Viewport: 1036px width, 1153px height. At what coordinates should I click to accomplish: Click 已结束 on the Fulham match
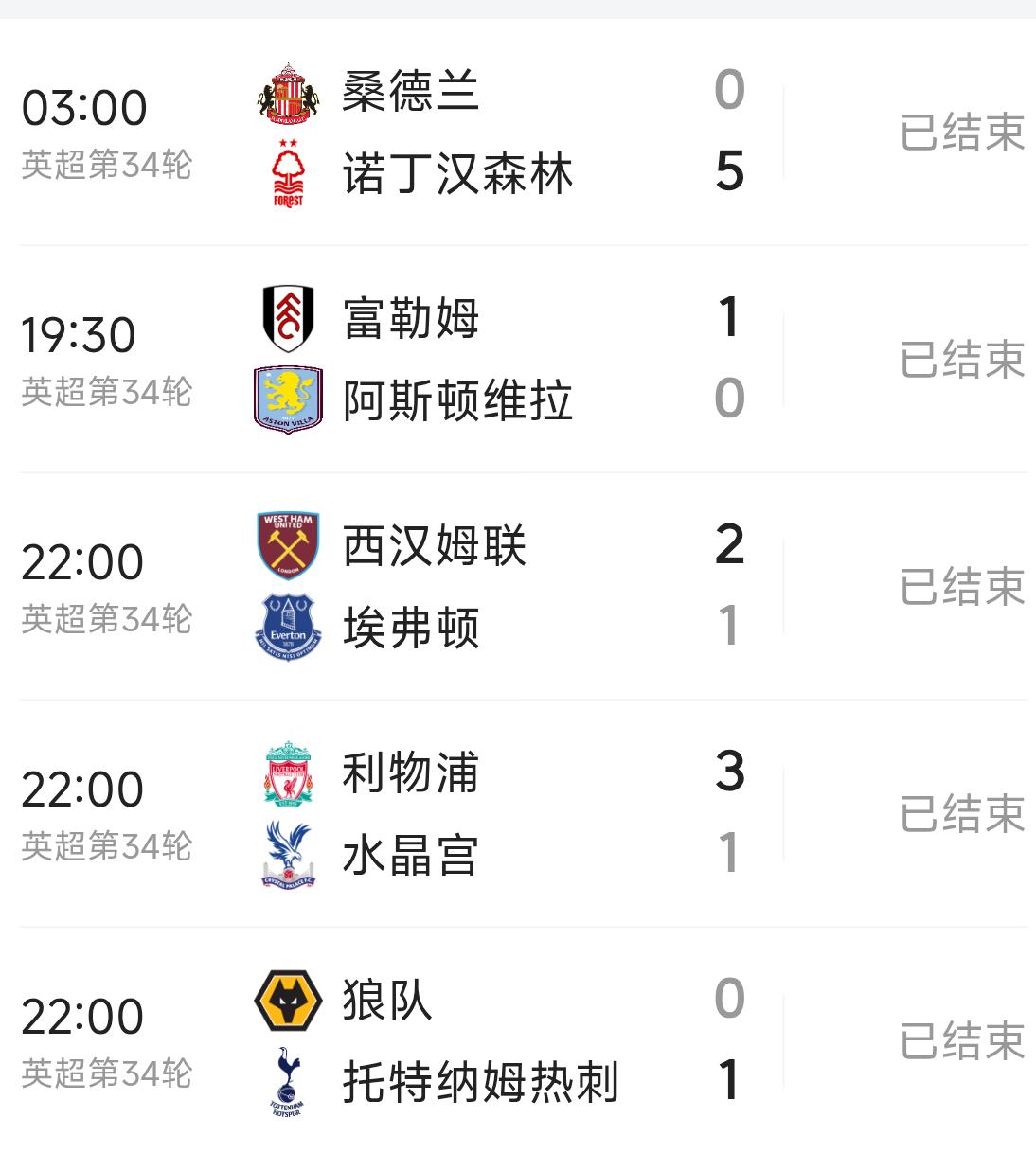coord(960,360)
